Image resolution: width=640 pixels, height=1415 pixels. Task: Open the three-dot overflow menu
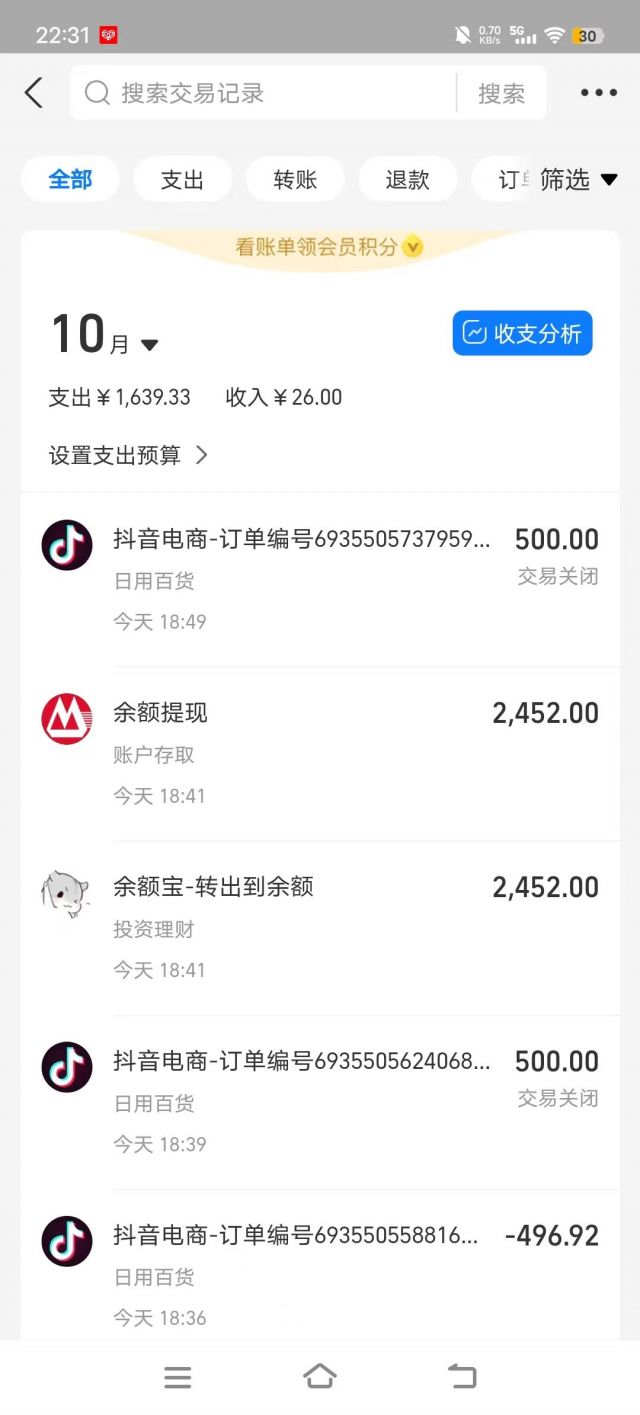(598, 93)
